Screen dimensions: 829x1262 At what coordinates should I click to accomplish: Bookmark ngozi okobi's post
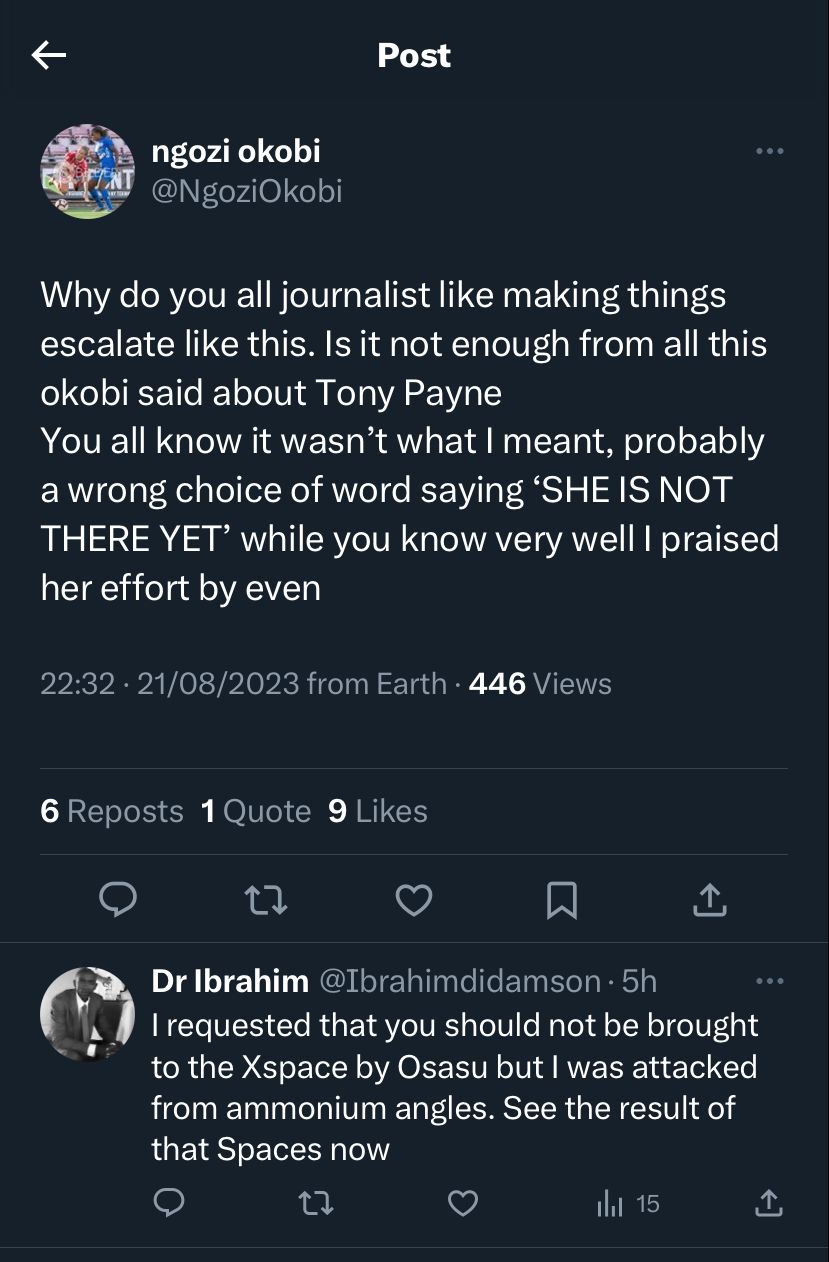click(x=562, y=900)
